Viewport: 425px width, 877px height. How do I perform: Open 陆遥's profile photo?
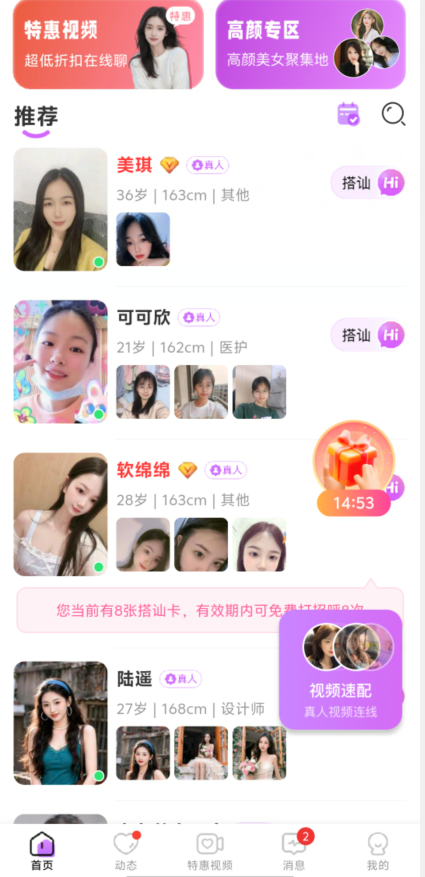(x=60, y=723)
